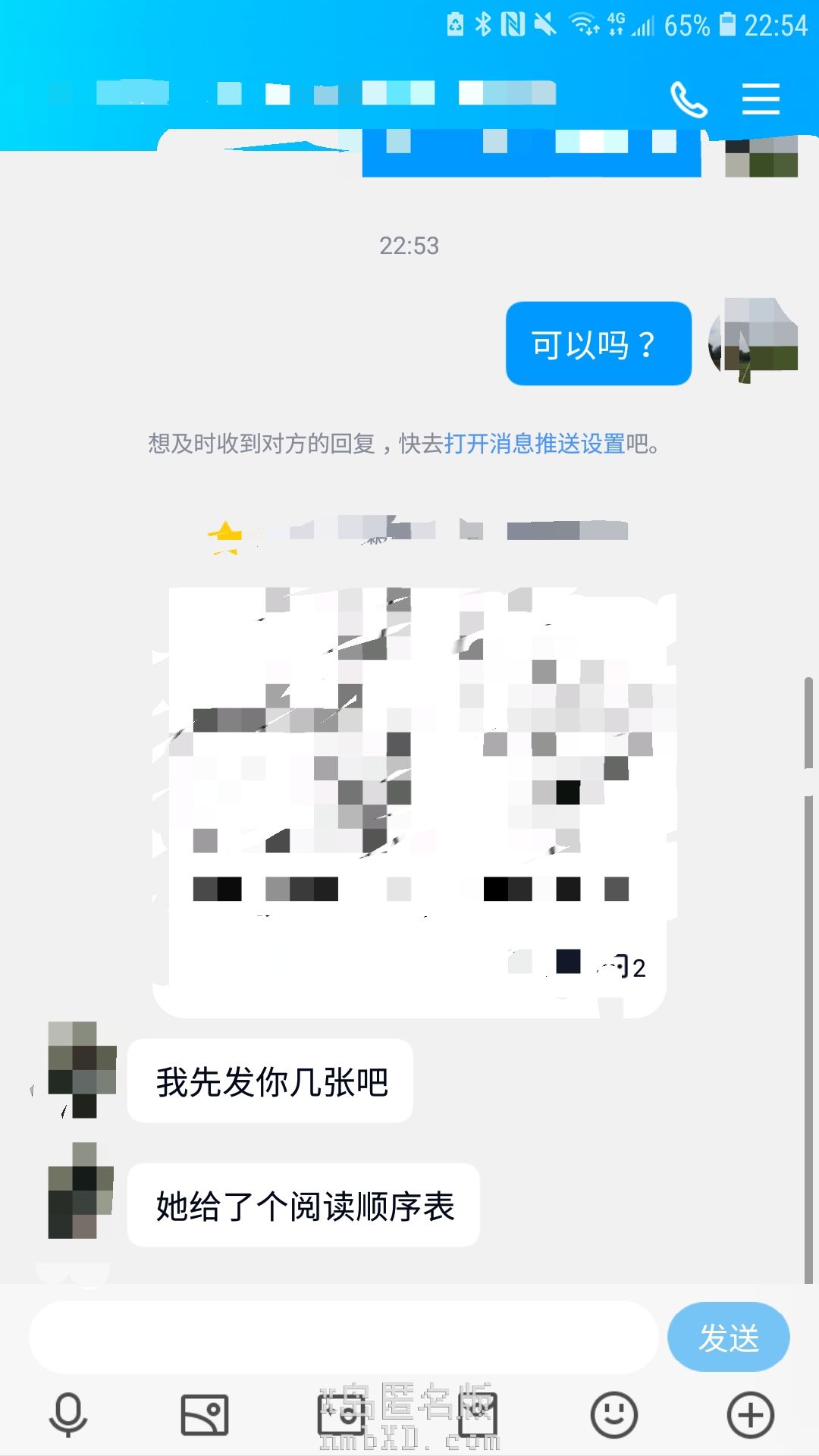
Task: Start a voice call with this contact
Action: pos(689,99)
